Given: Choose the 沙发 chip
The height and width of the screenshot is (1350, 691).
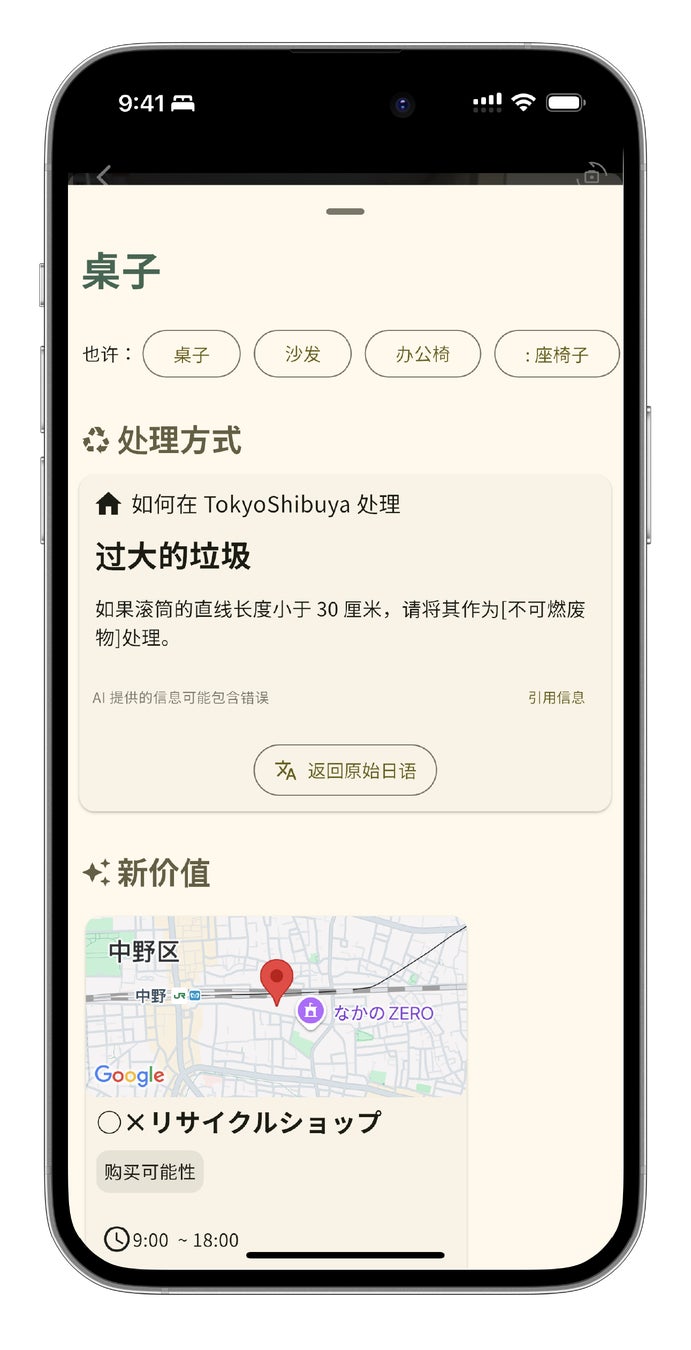Looking at the screenshot, I should (302, 354).
